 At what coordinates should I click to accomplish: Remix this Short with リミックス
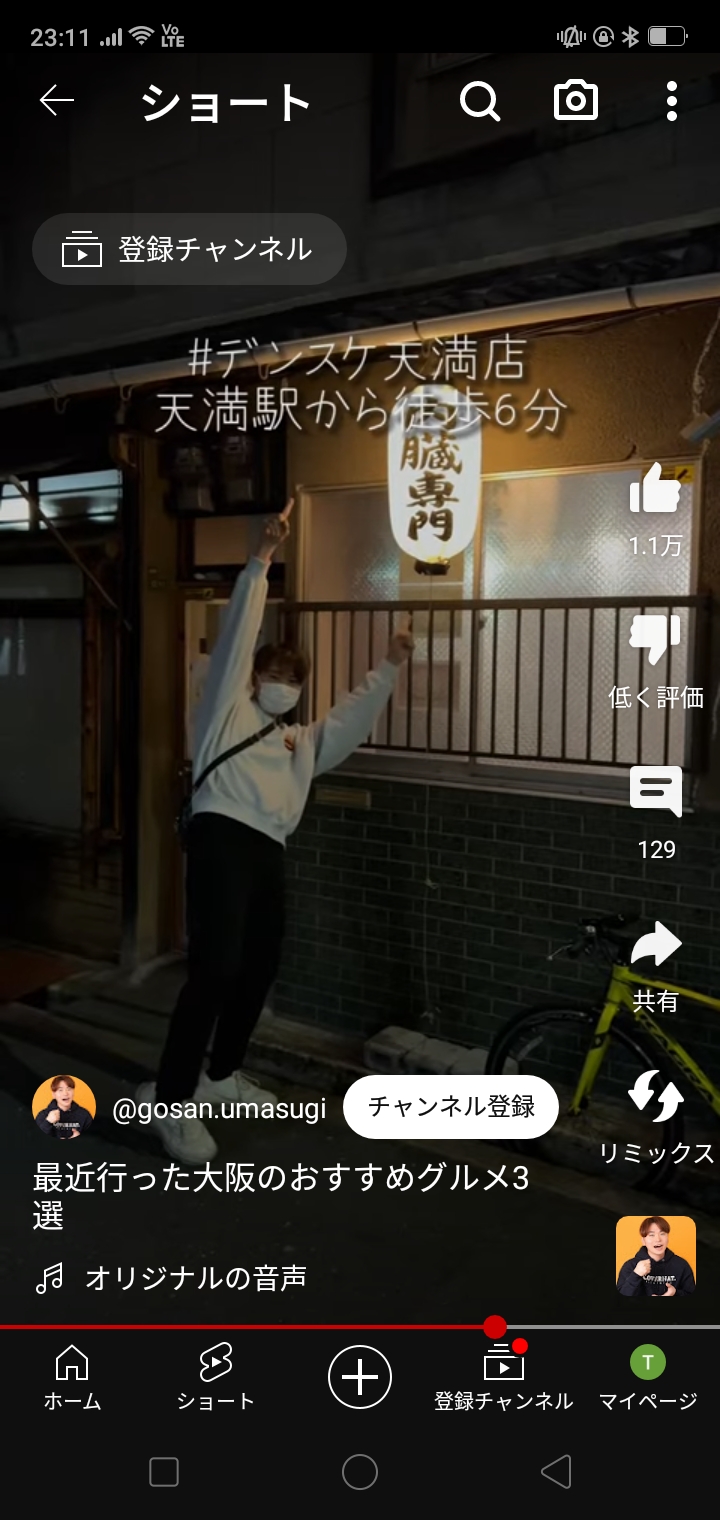tap(656, 1097)
